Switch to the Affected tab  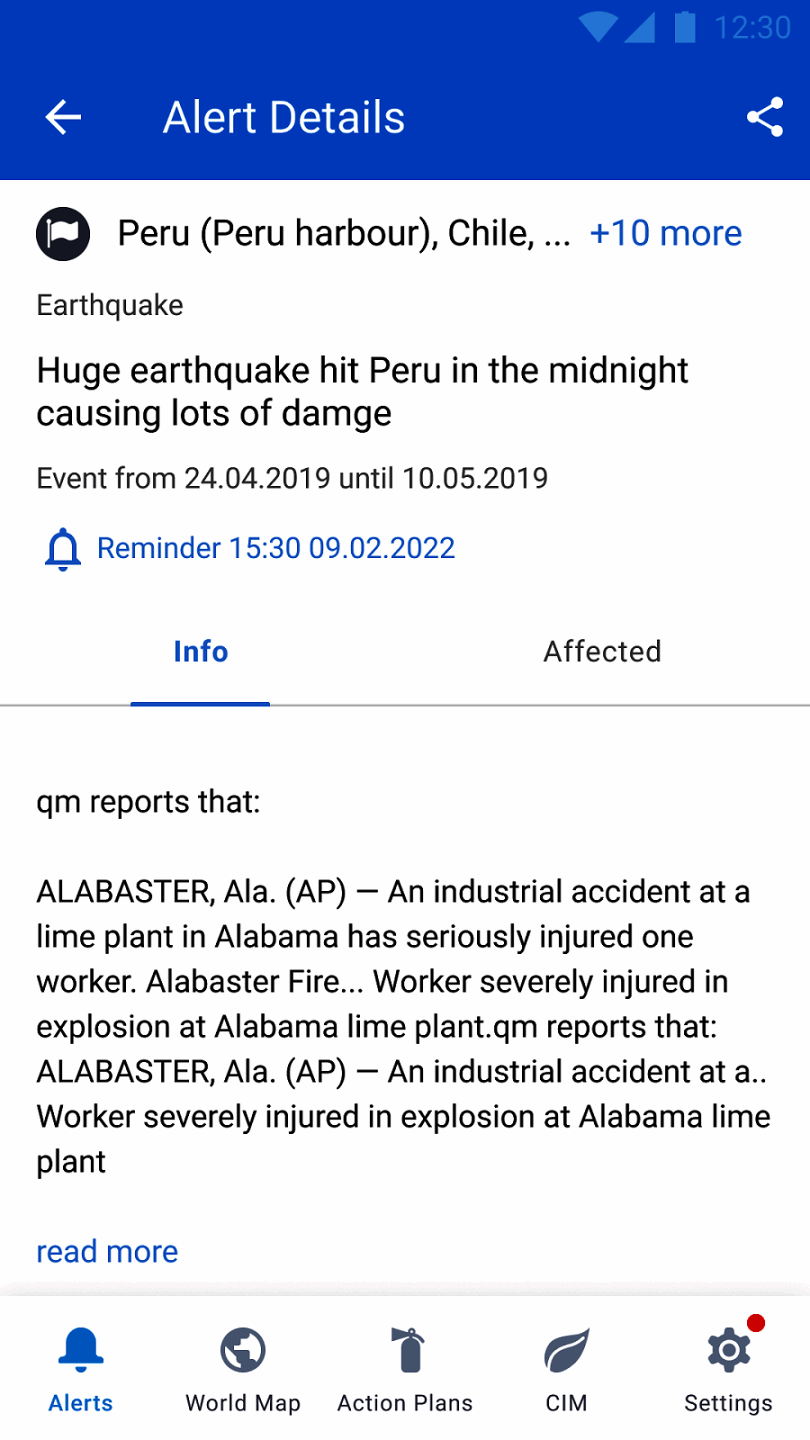[602, 652]
